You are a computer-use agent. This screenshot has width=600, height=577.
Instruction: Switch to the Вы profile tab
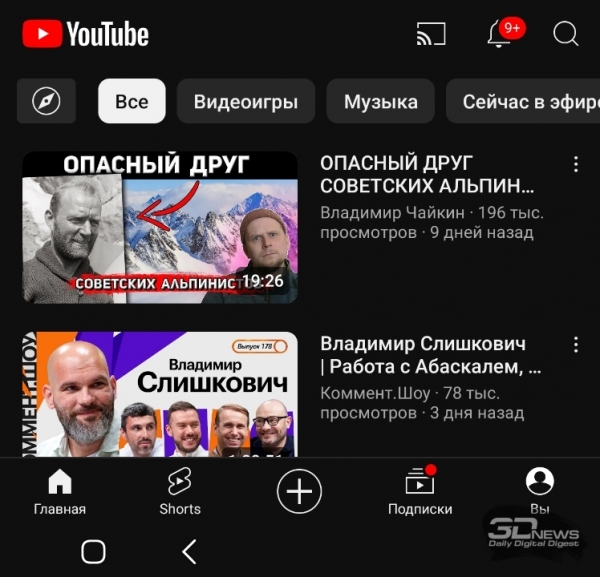[540, 492]
